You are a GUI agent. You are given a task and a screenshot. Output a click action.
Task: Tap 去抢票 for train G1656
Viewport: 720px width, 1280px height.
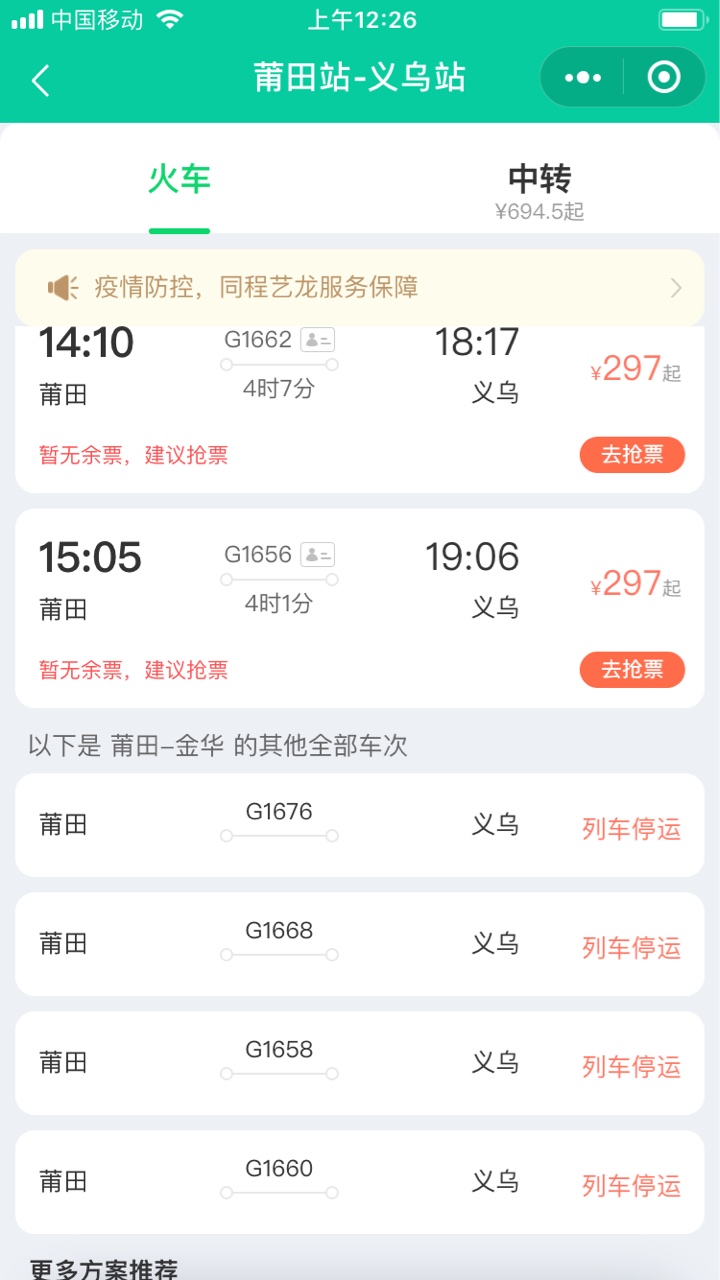tap(632, 670)
